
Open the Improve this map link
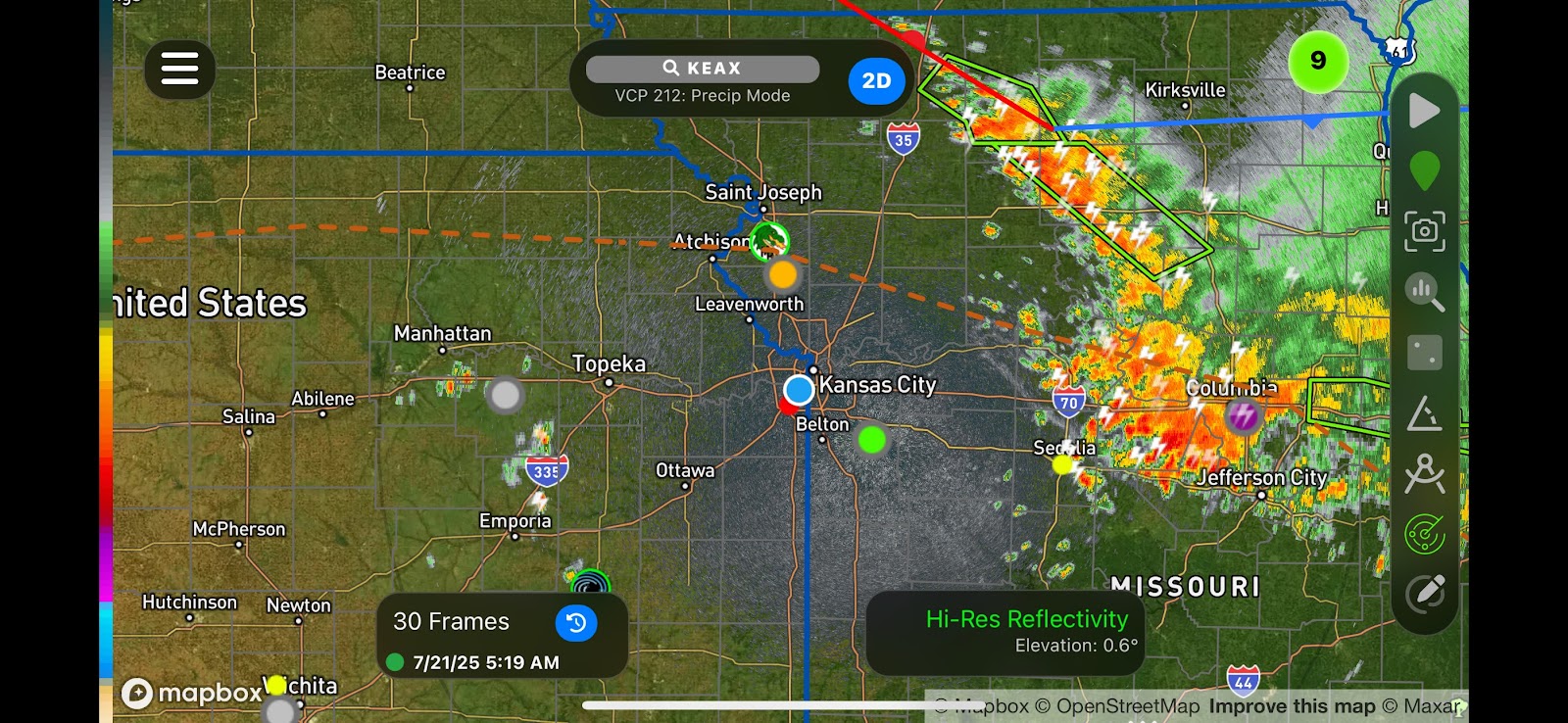(1292, 706)
